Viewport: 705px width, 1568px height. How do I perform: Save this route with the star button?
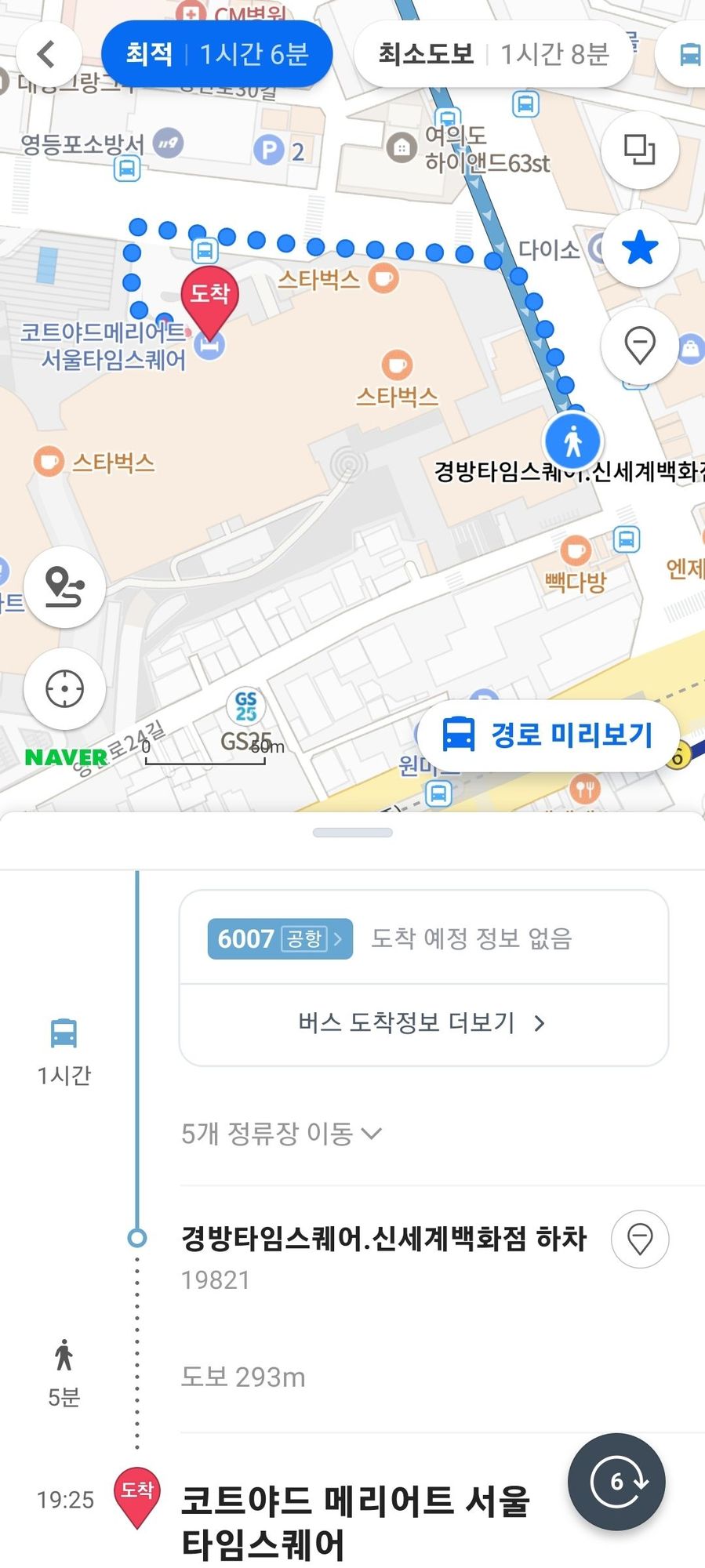point(639,248)
